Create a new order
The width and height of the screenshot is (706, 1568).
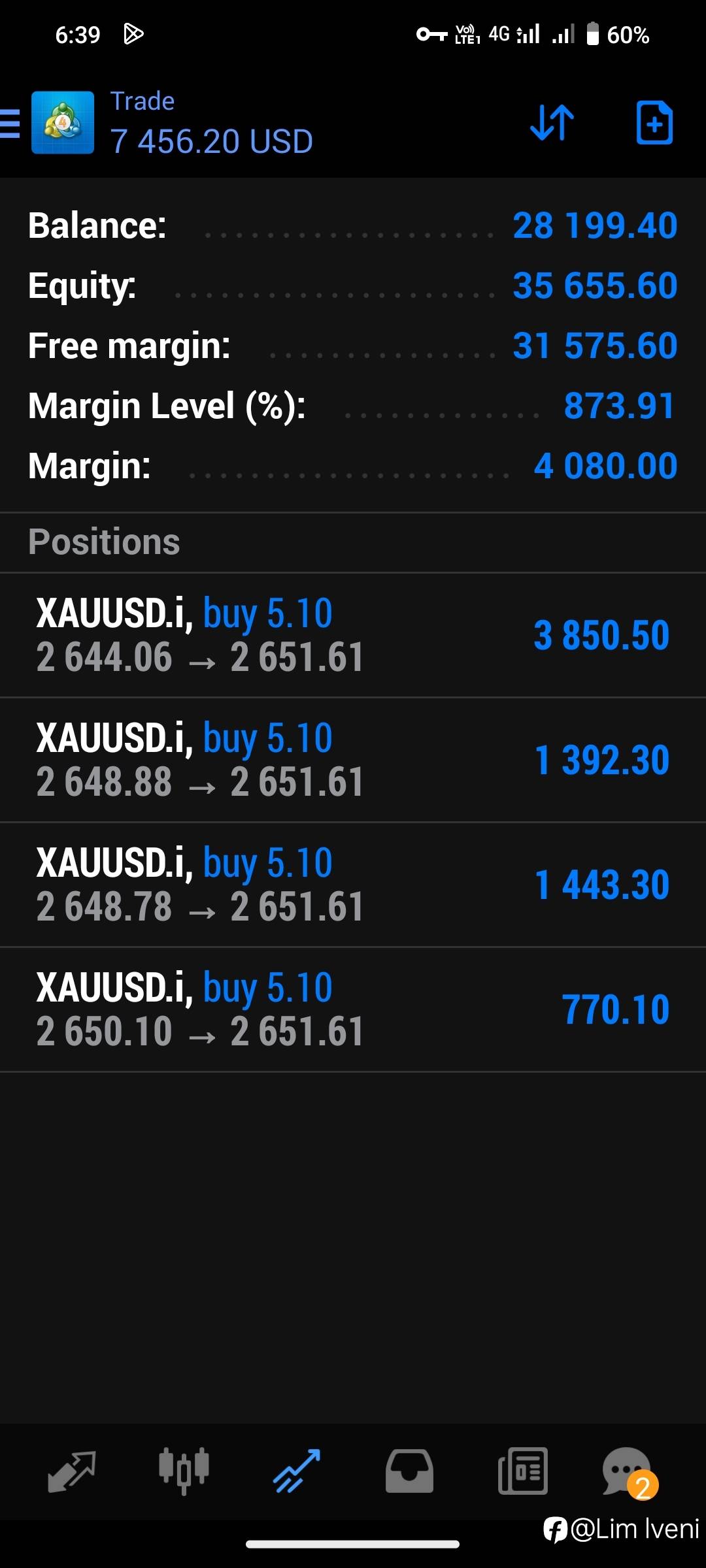tap(654, 122)
